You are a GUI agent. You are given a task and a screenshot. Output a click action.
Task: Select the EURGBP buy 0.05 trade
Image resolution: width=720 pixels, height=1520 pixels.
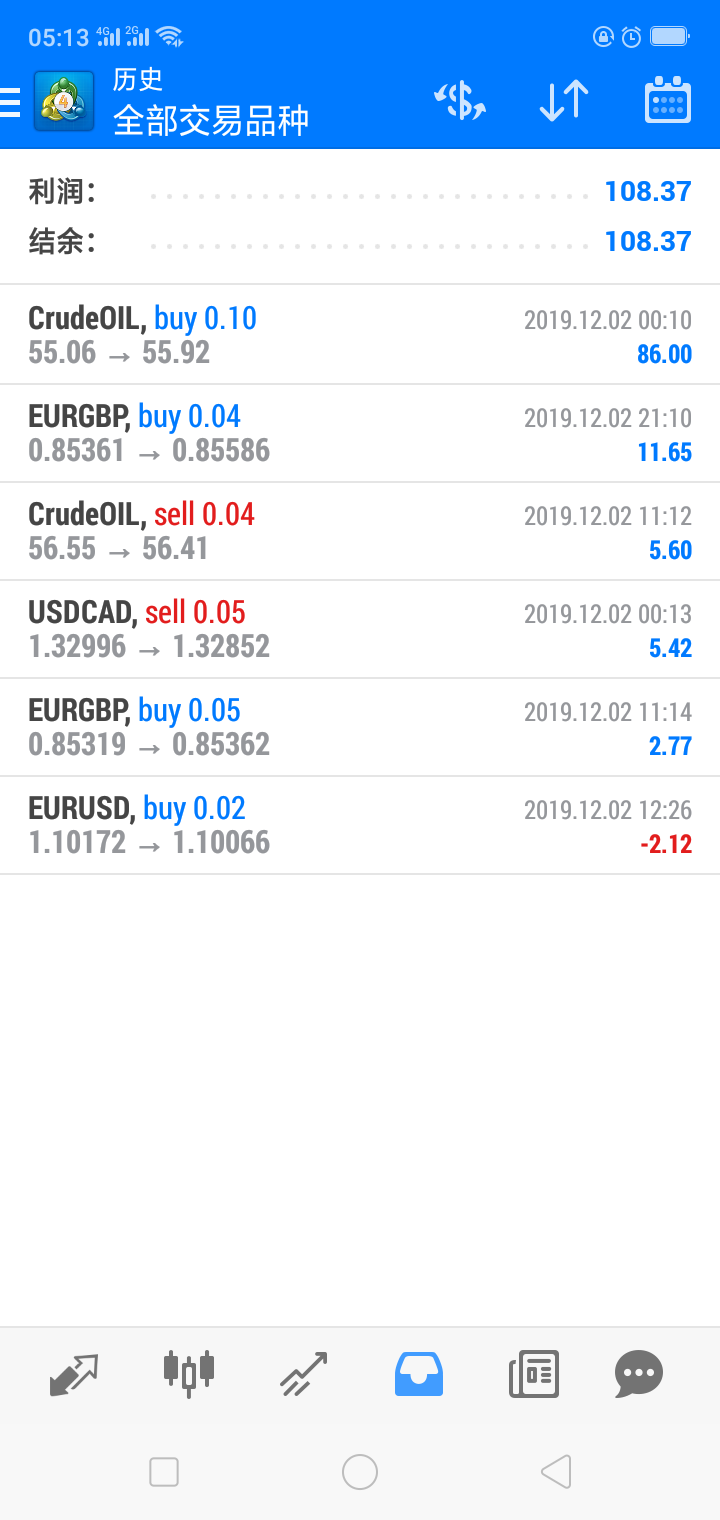click(x=360, y=727)
